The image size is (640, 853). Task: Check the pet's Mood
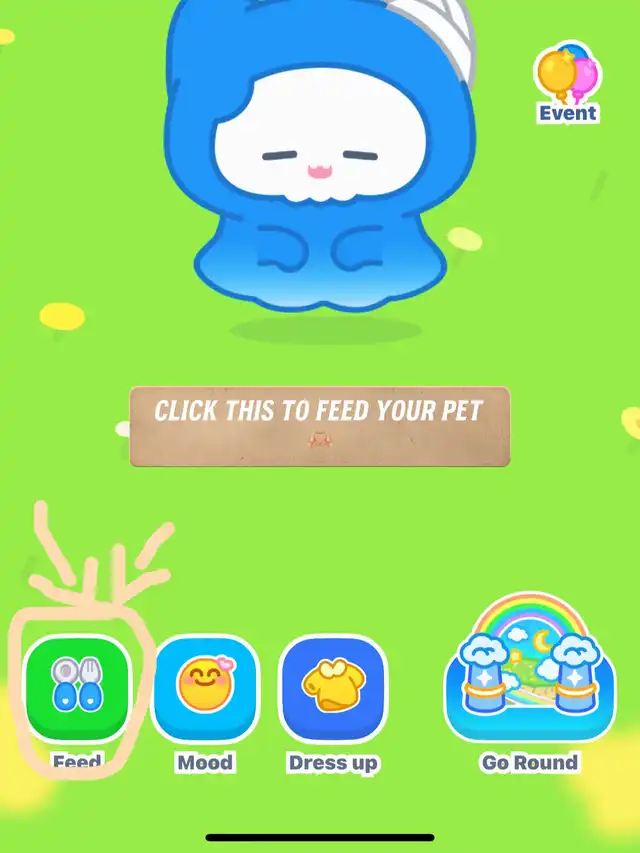pos(204,689)
